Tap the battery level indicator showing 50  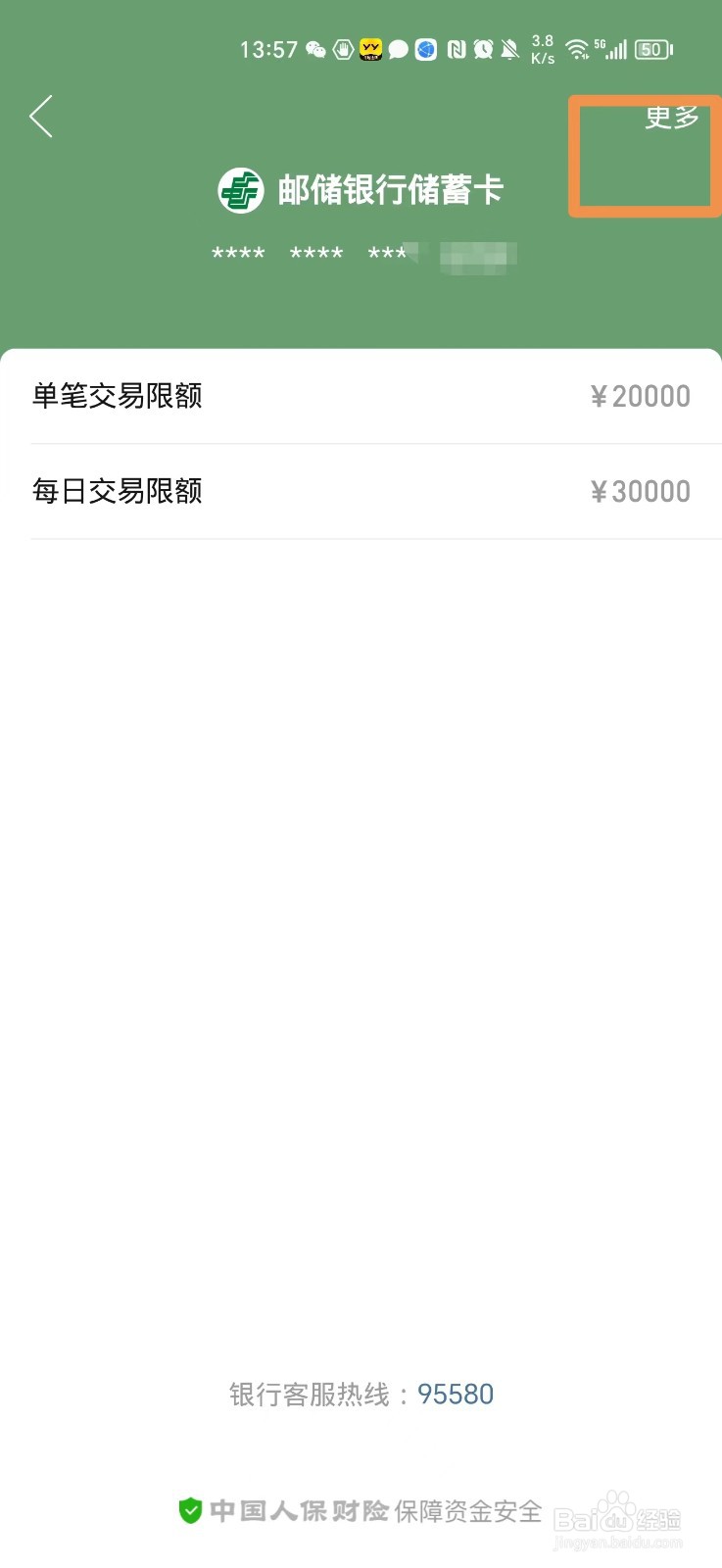pos(650,49)
